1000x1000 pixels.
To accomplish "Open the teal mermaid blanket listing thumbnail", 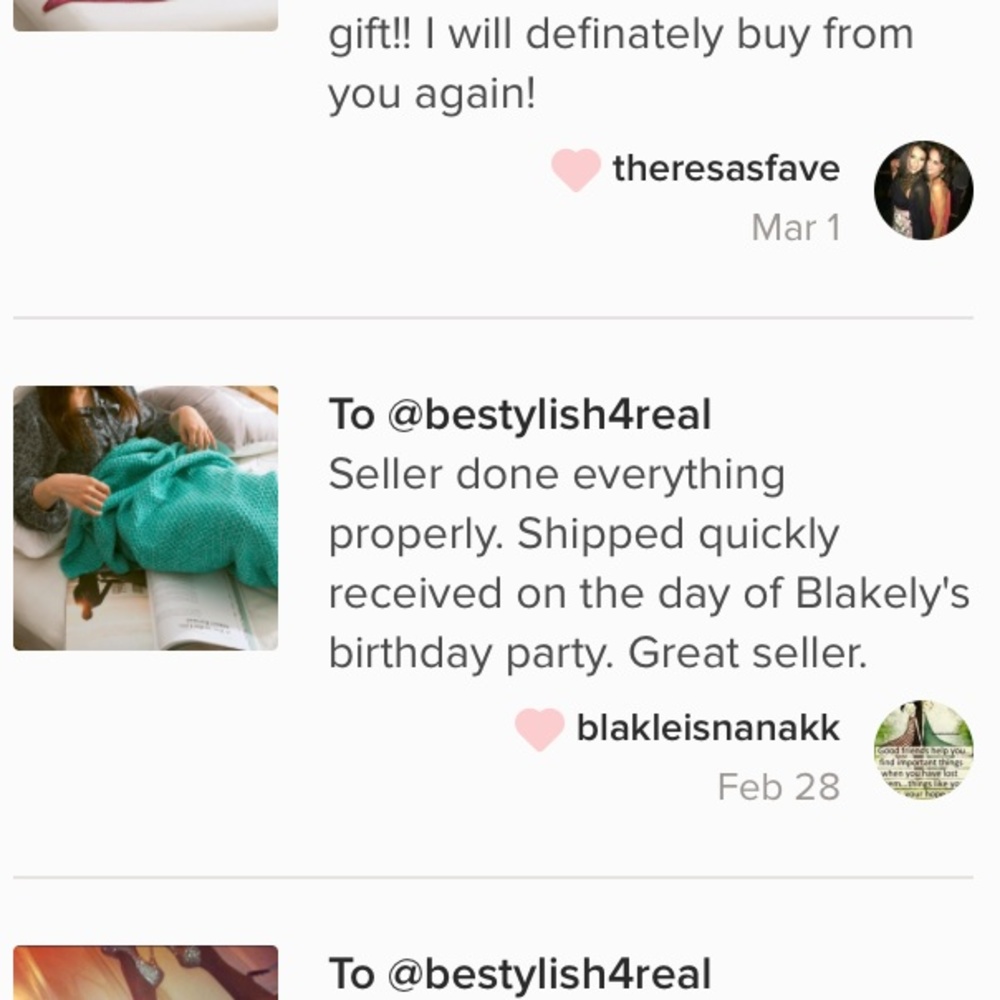I will pos(145,518).
